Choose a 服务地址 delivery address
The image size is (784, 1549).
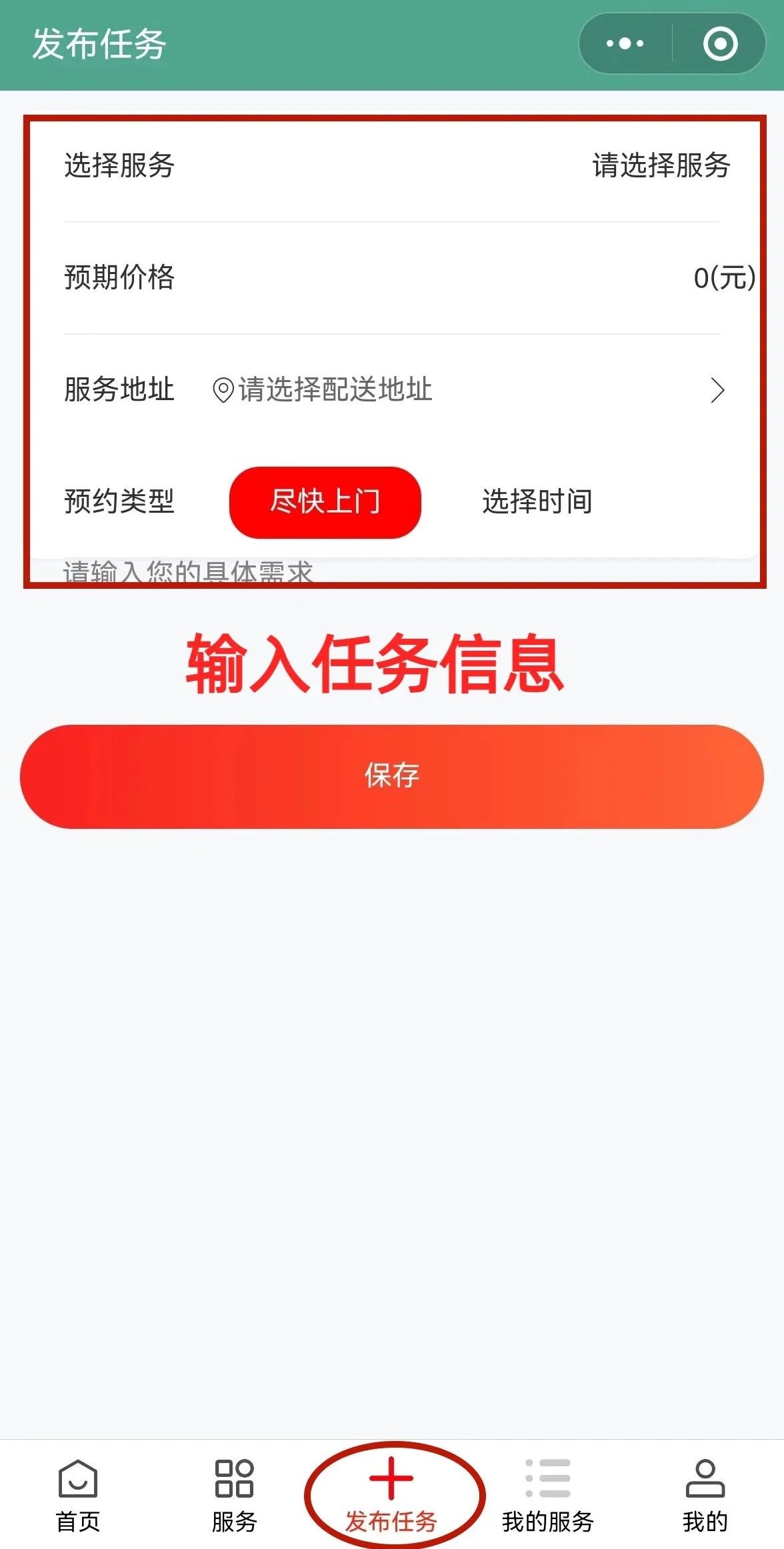click(x=467, y=390)
